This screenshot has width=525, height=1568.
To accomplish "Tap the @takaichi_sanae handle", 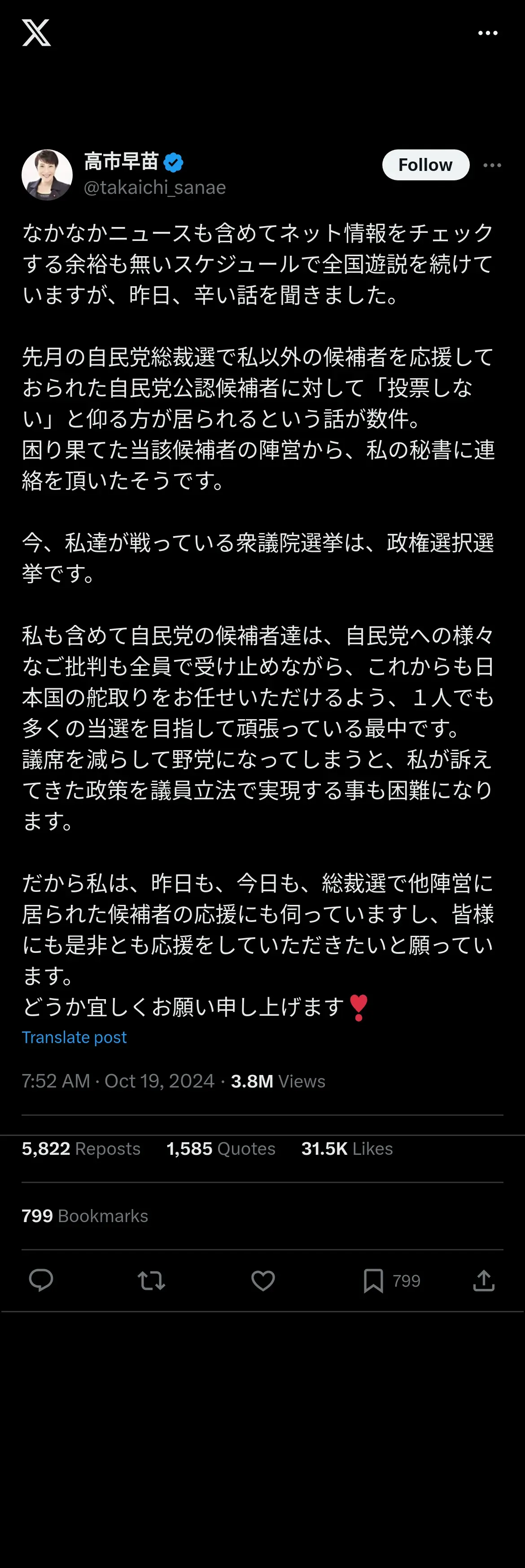I will (x=155, y=188).
